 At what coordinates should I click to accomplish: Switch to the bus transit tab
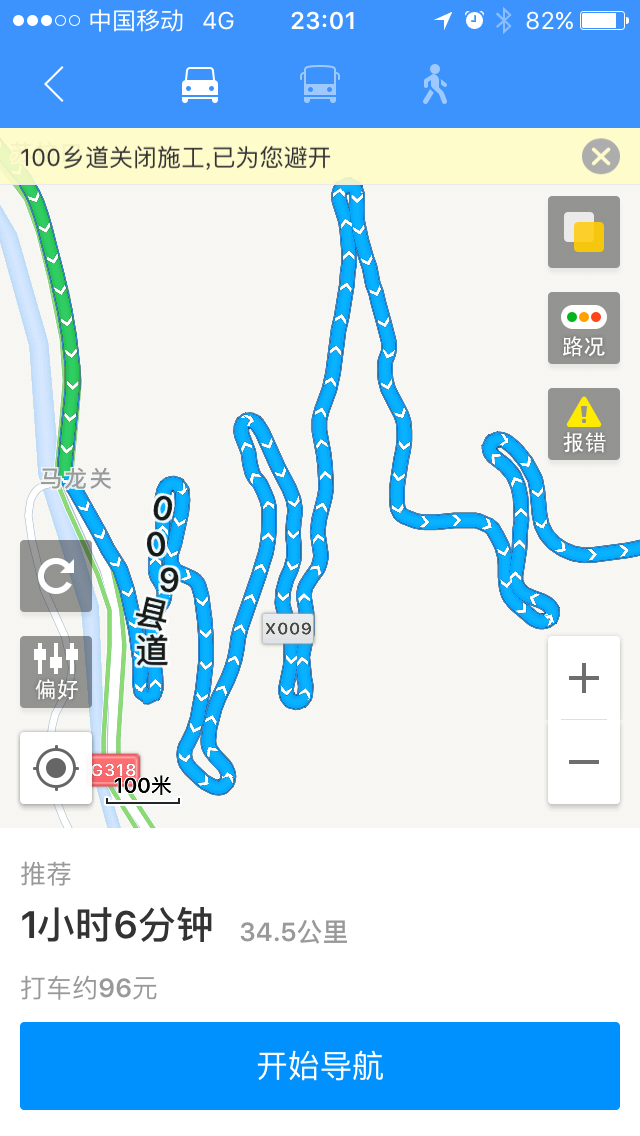(x=319, y=85)
